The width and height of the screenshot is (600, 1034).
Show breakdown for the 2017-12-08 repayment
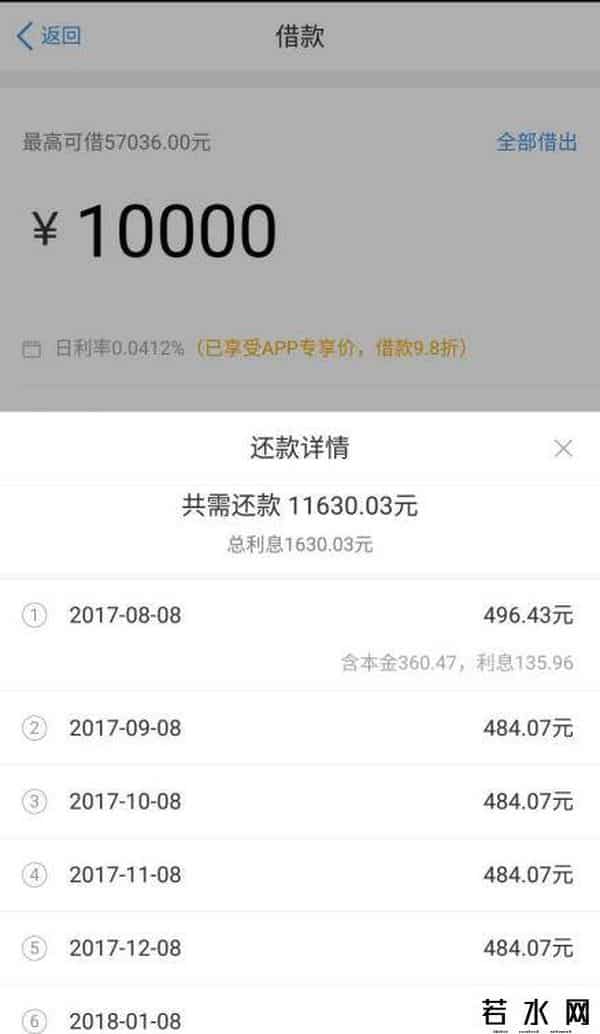coord(298,948)
